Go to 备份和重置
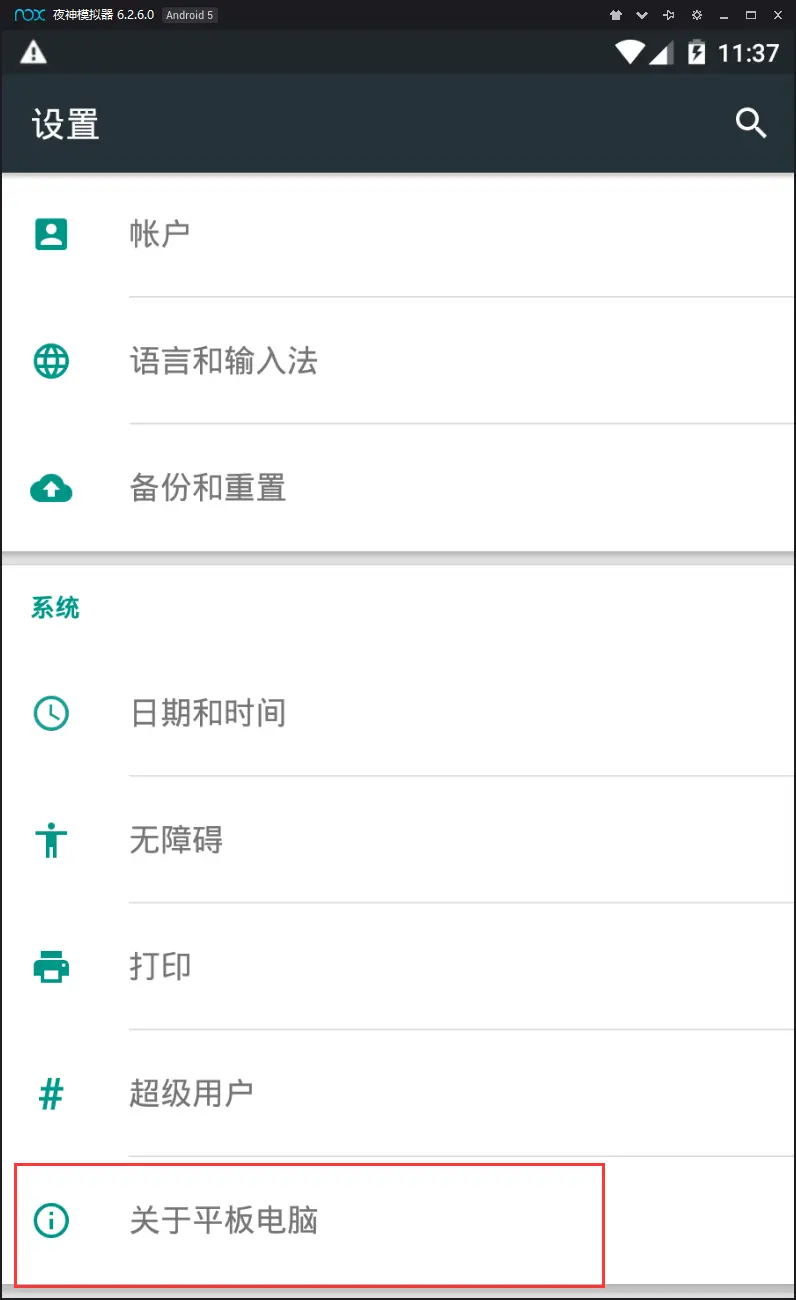Screen dimensions: 796x1300 [208, 488]
